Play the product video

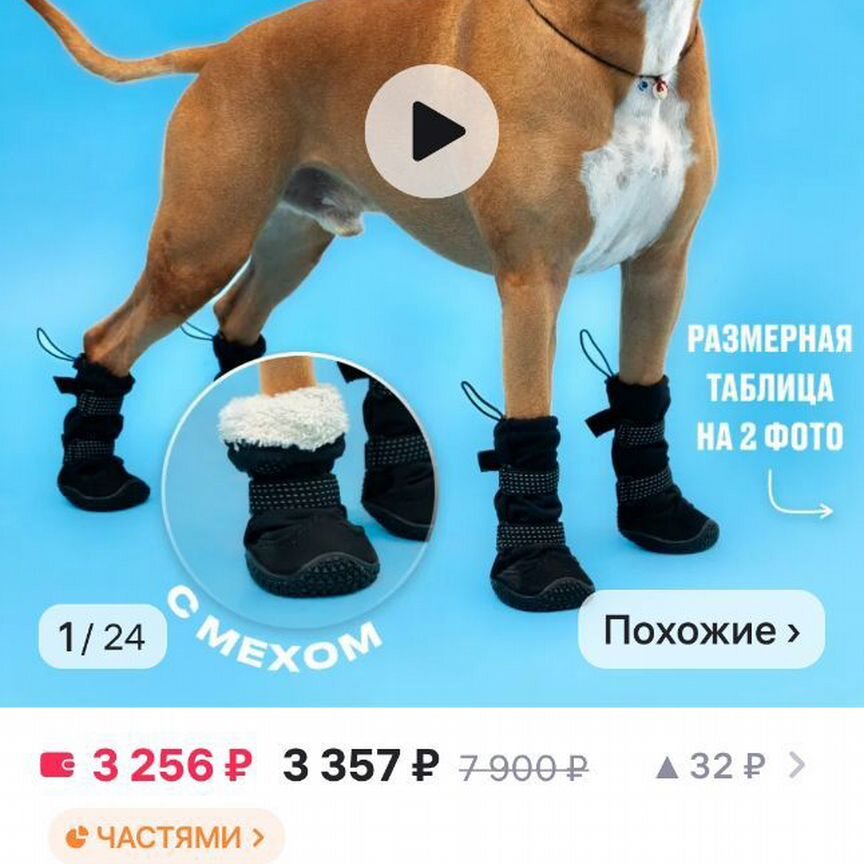[432, 131]
